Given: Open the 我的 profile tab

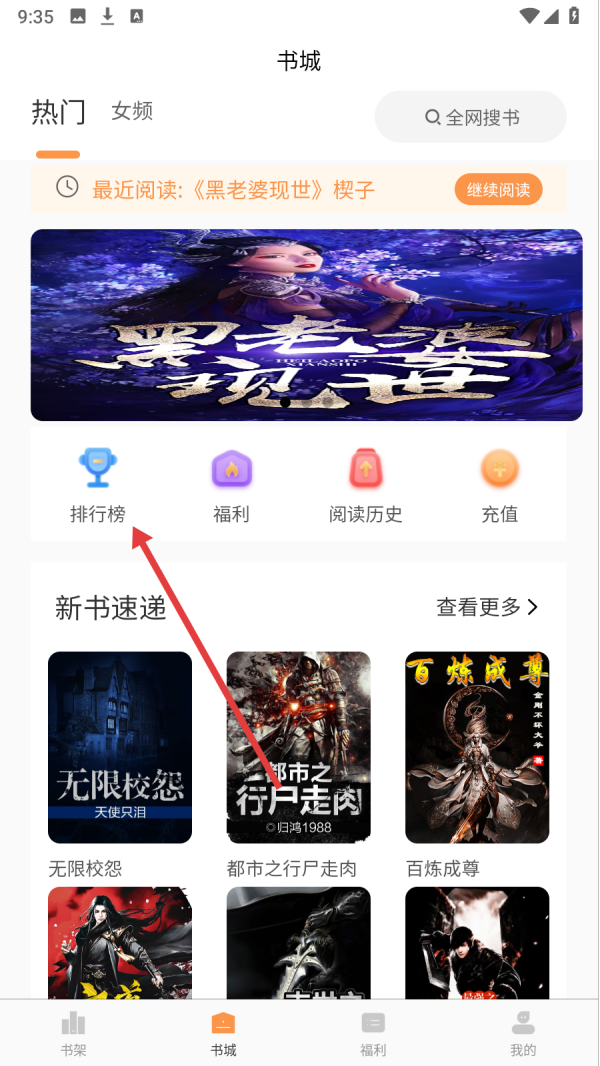Looking at the screenshot, I should click(x=523, y=1032).
